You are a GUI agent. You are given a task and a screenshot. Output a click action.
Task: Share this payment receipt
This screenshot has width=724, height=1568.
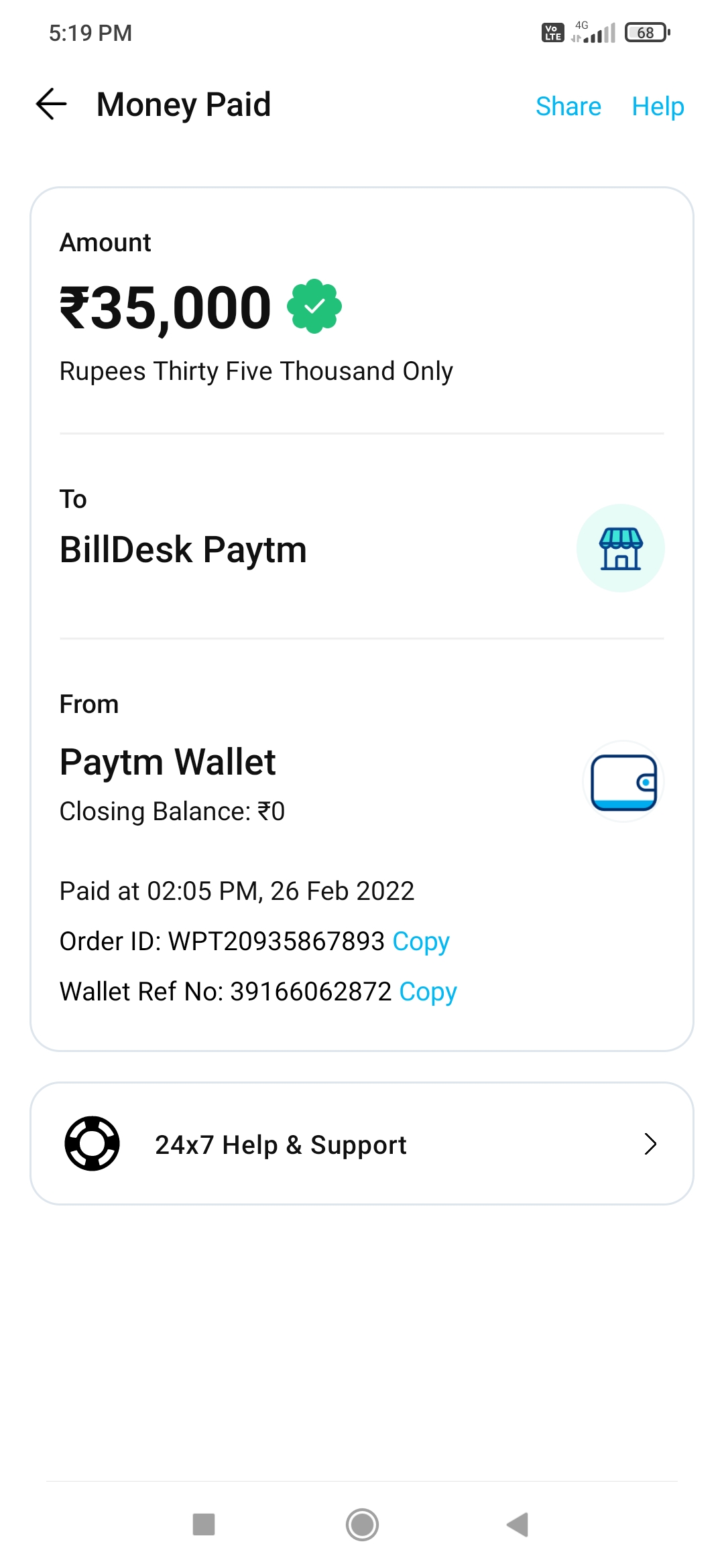[568, 107]
